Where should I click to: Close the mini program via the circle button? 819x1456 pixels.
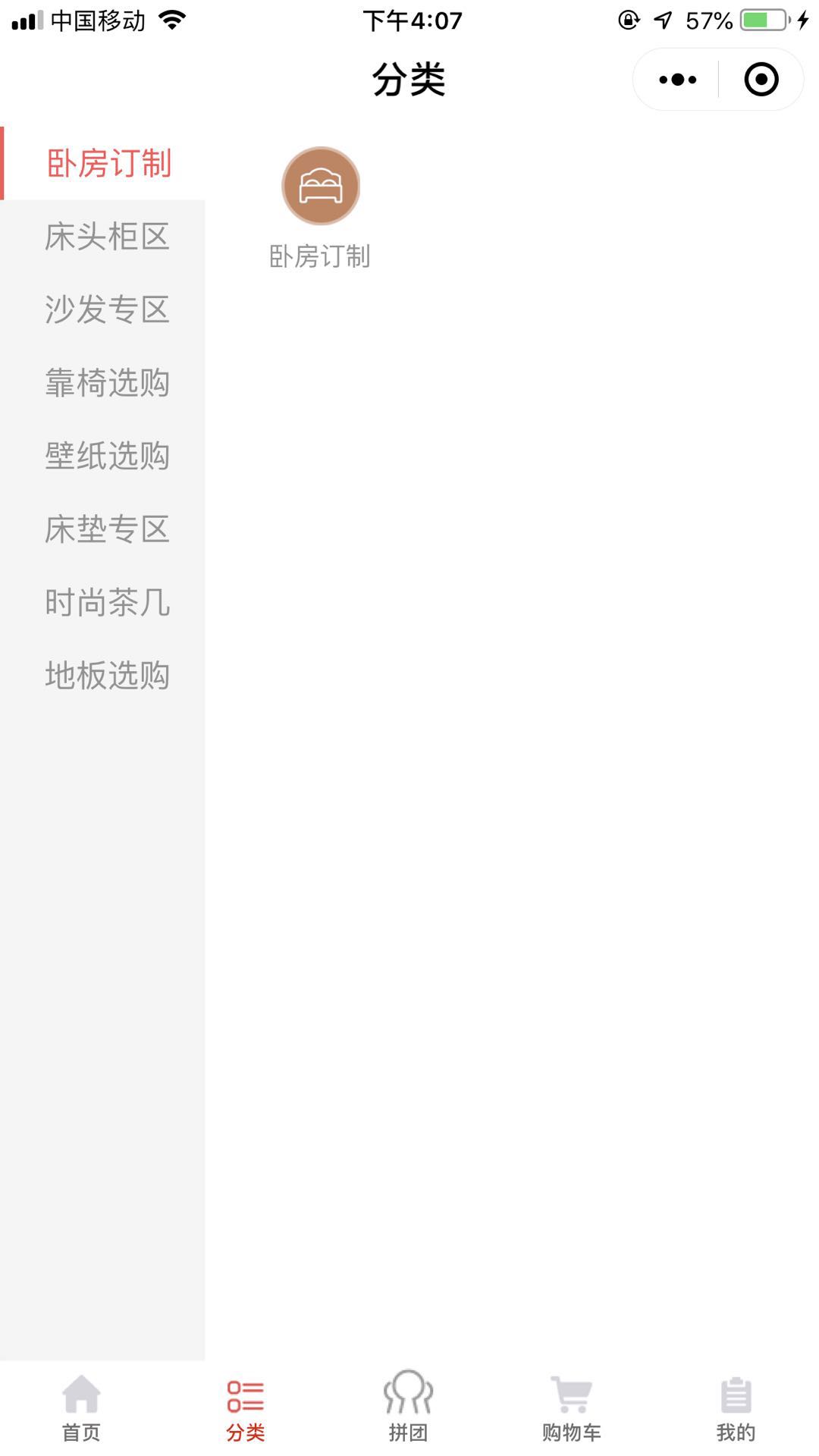[761, 80]
